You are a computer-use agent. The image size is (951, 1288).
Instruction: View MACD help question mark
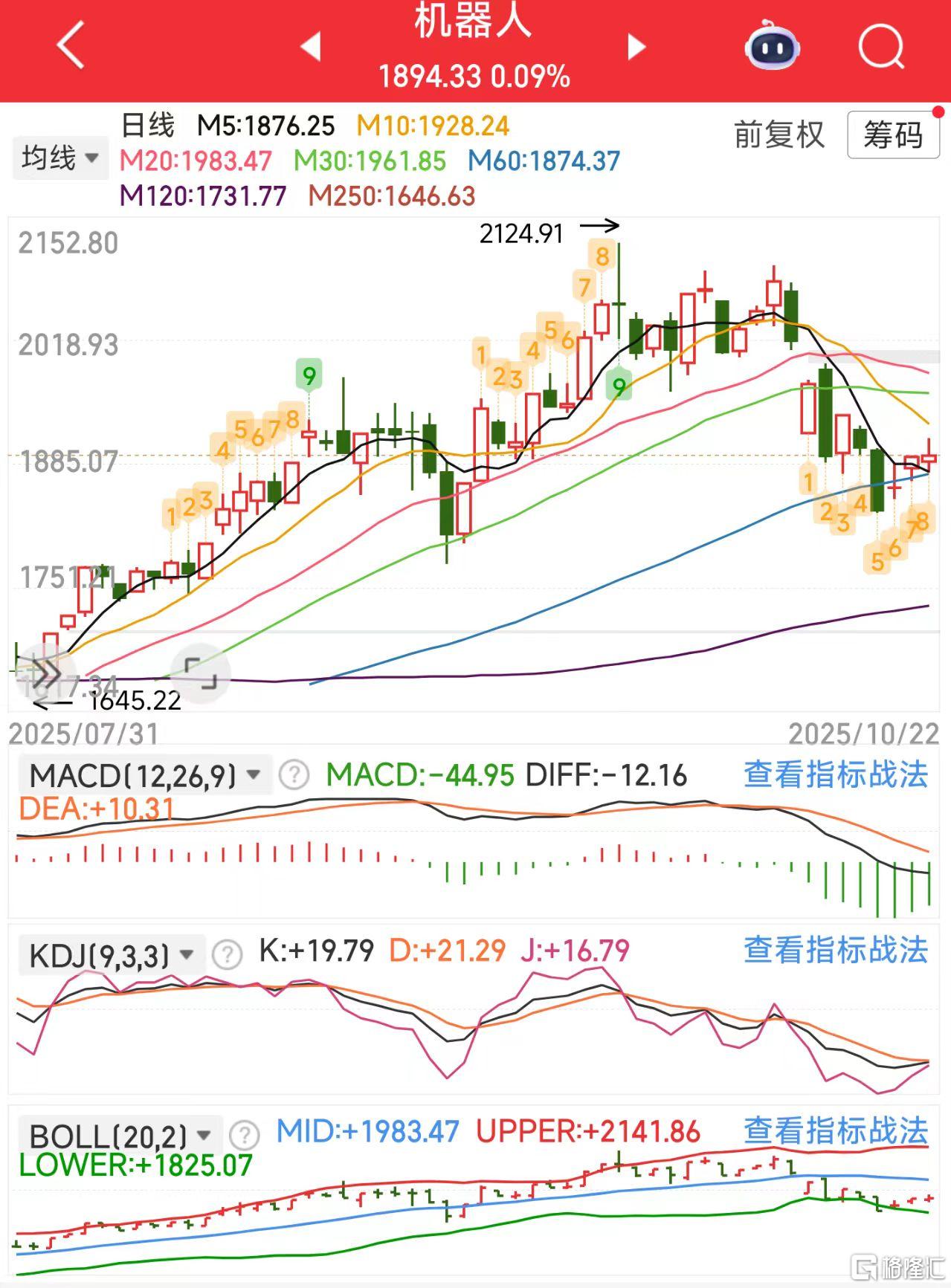[x=294, y=775]
